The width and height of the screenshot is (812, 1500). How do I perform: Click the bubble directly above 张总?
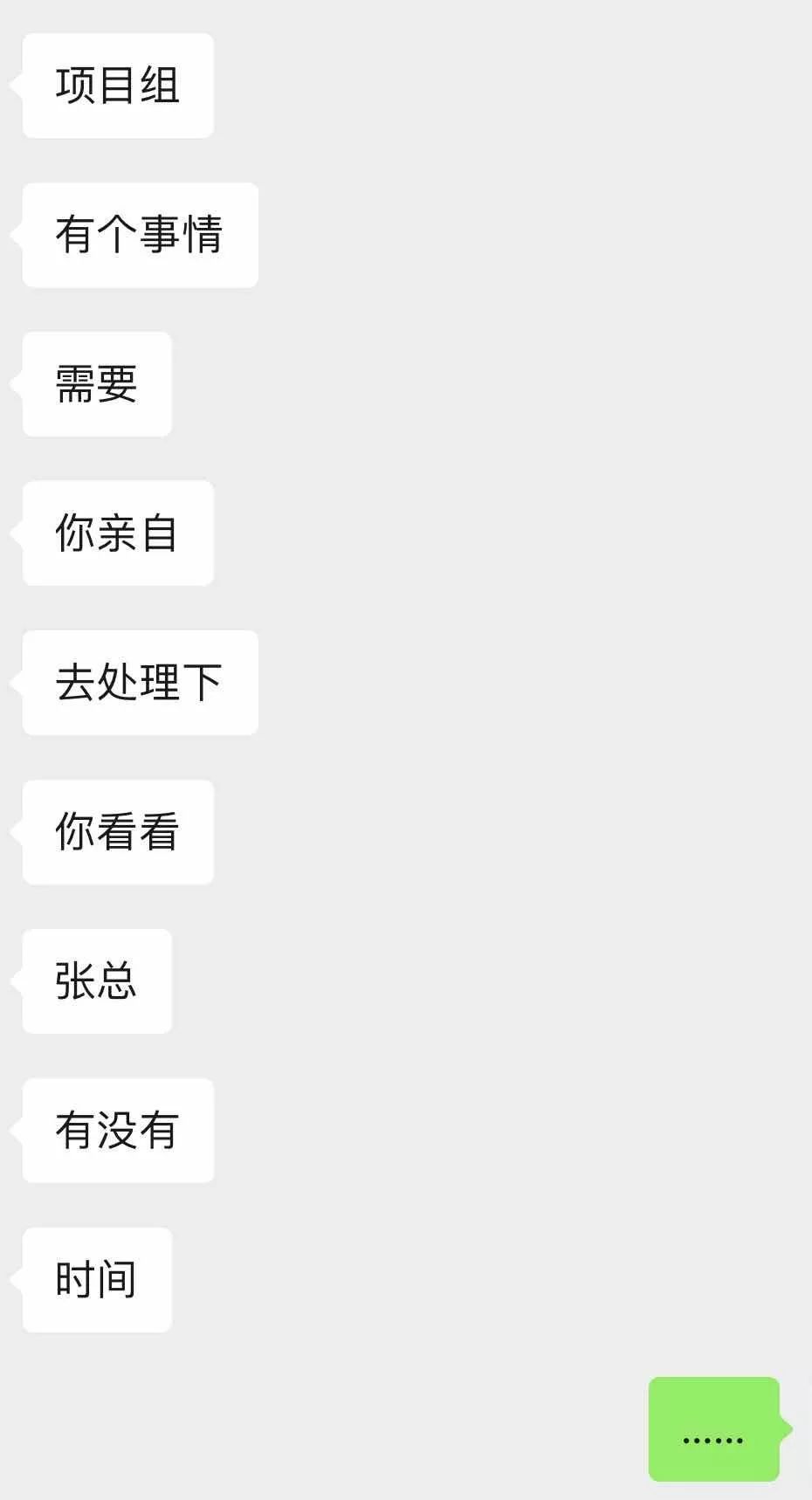118,833
